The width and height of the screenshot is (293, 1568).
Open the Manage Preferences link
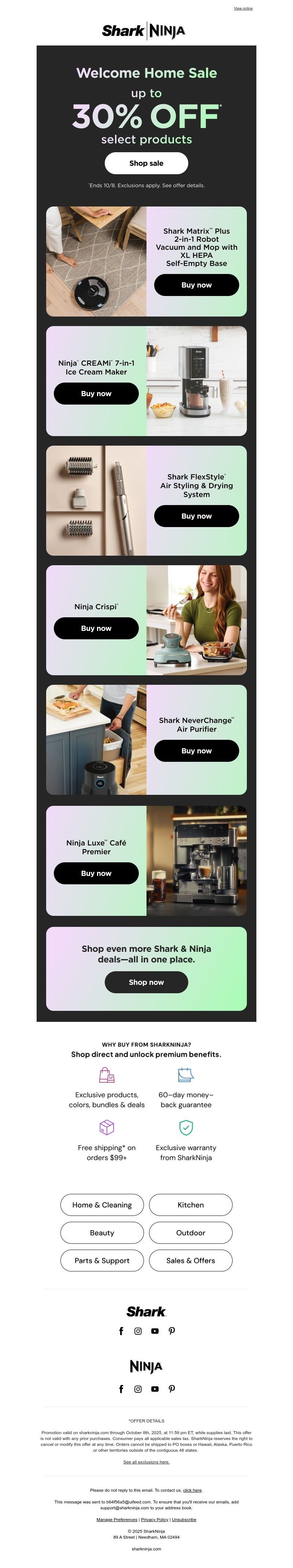[117, 1519]
